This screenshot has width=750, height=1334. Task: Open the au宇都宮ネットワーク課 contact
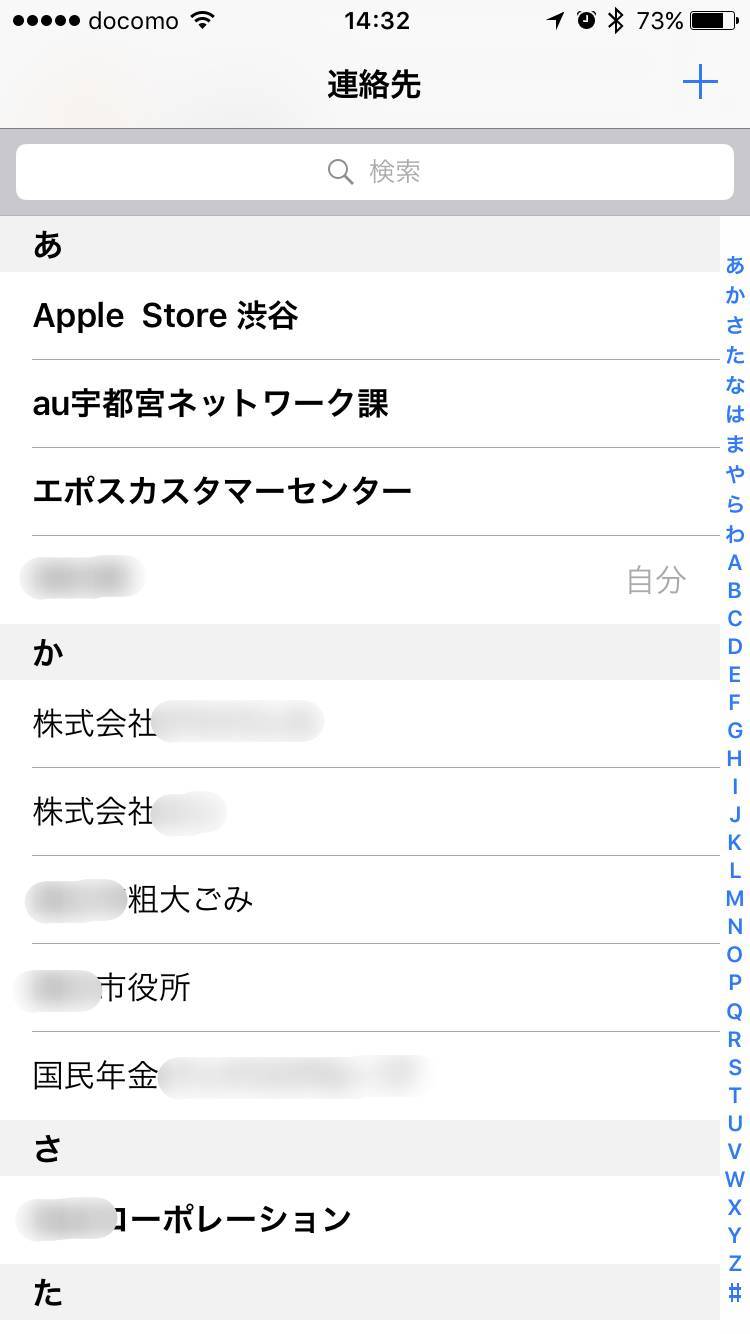(360, 404)
